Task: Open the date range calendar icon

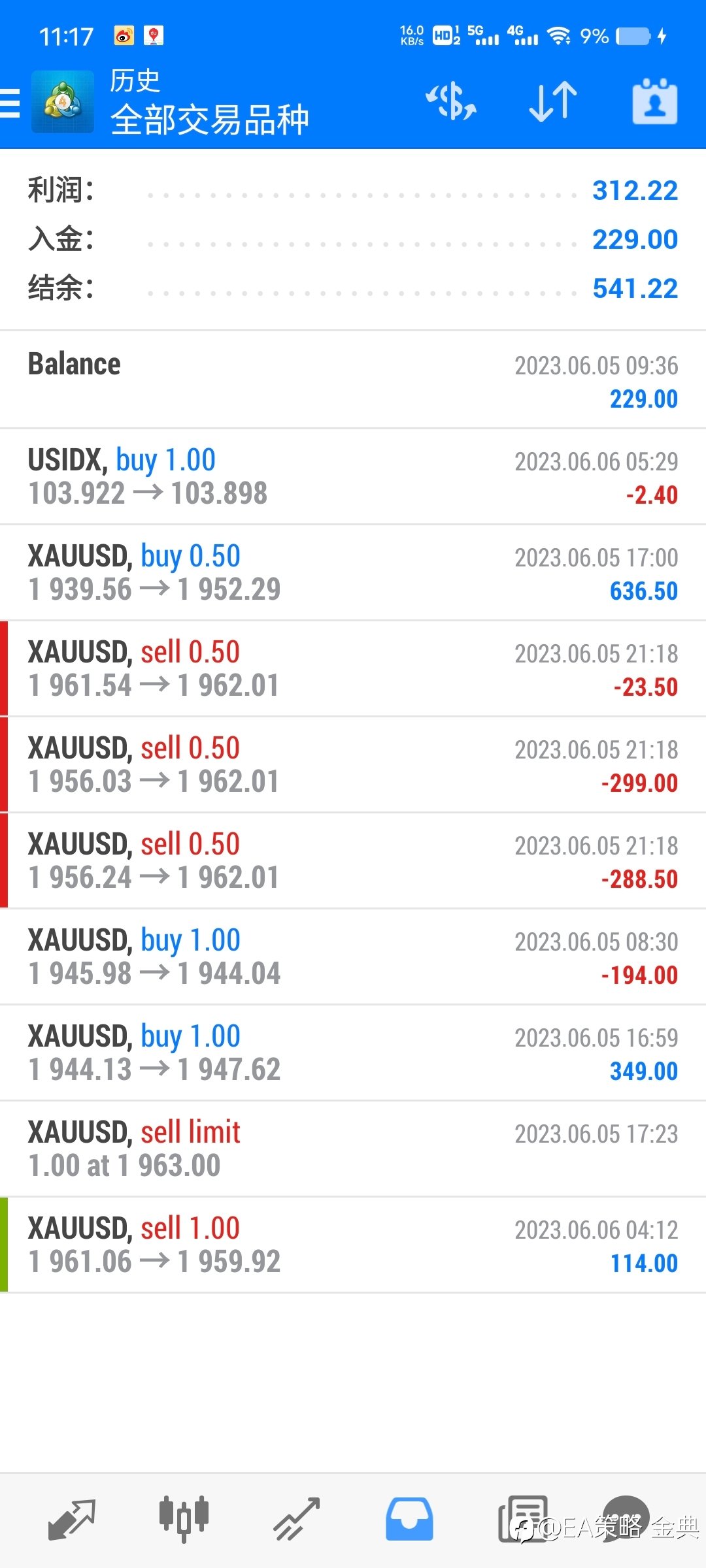Action: 655,101
